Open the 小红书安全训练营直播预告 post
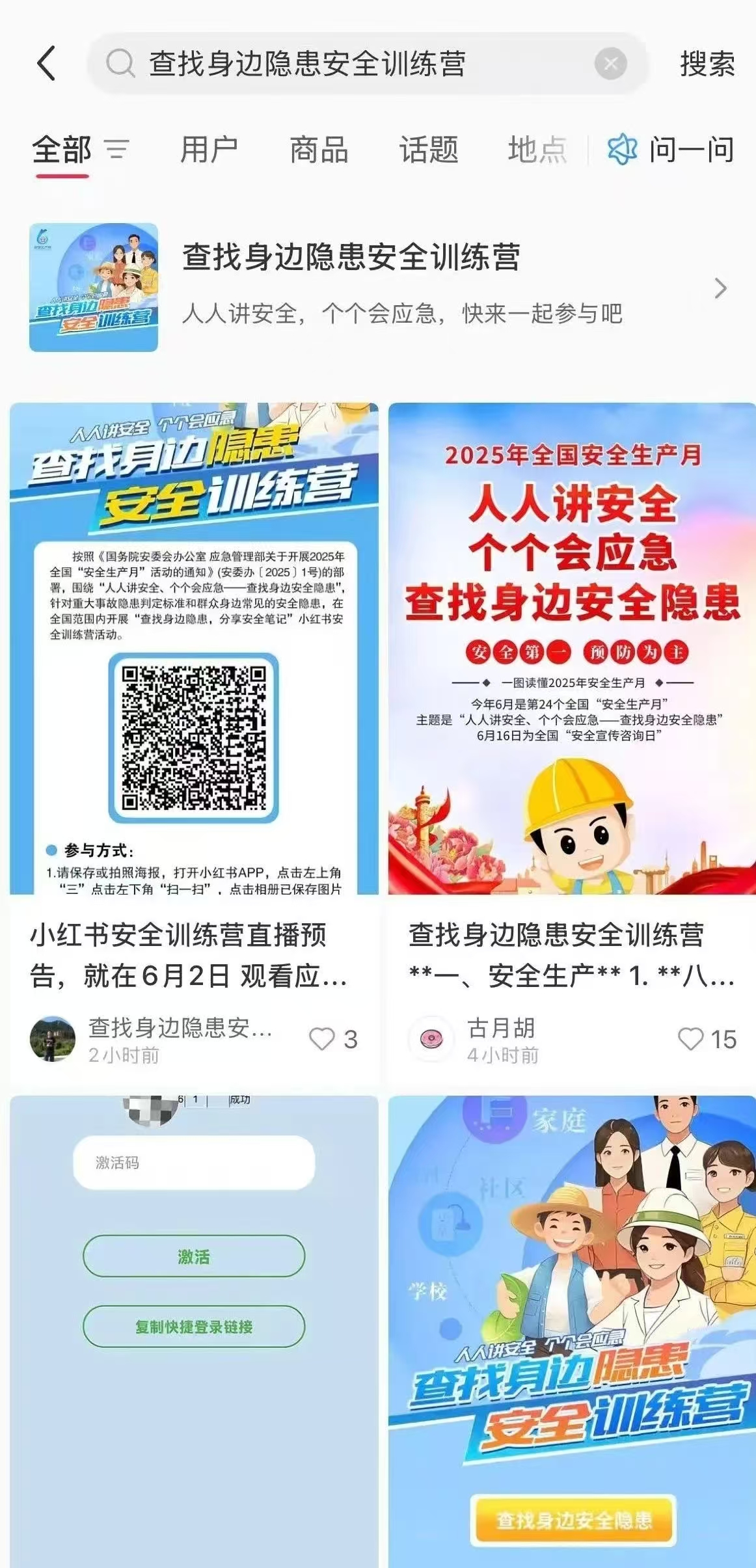 point(193,651)
